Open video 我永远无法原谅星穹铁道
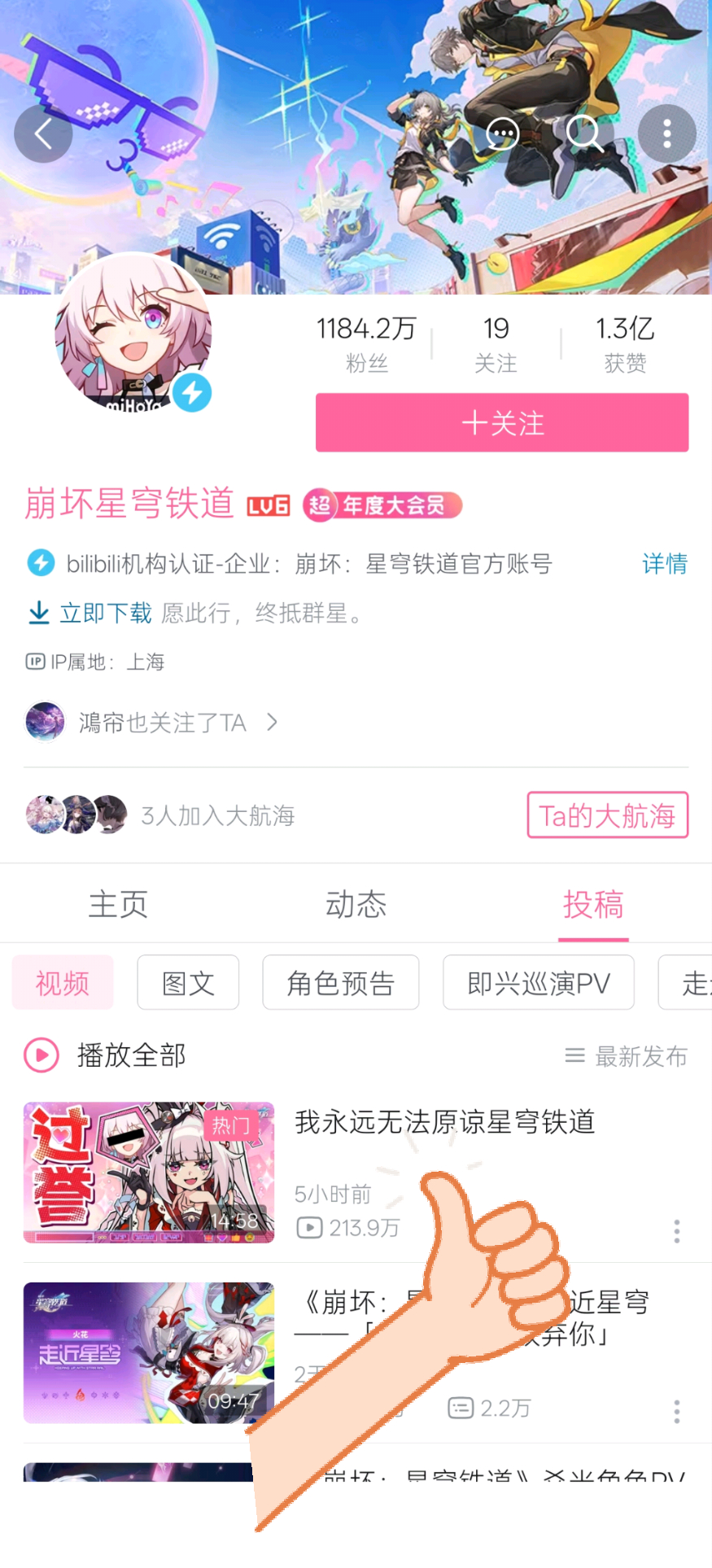 (x=444, y=1122)
